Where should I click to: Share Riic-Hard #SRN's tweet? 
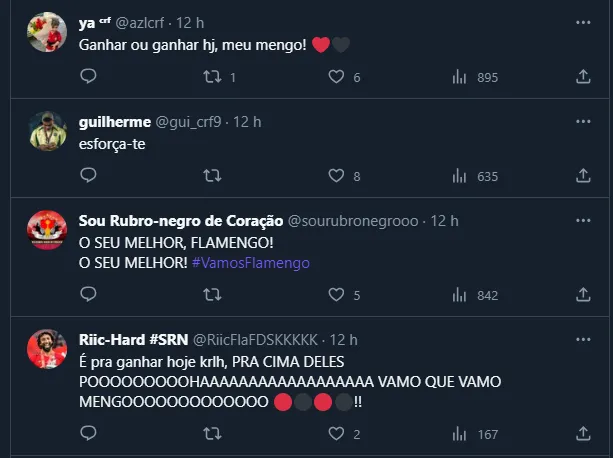click(x=584, y=434)
